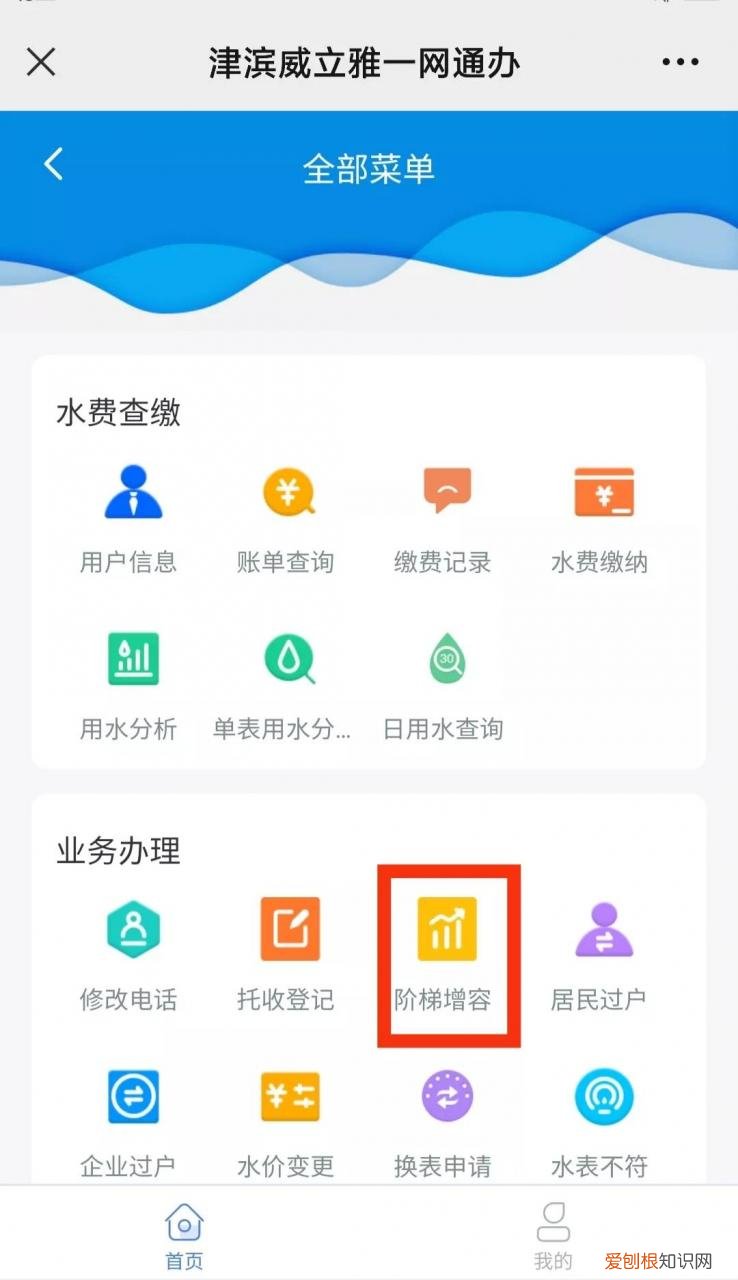Switch to the 我的 tab
The height and width of the screenshot is (1280, 738).
(x=553, y=1235)
